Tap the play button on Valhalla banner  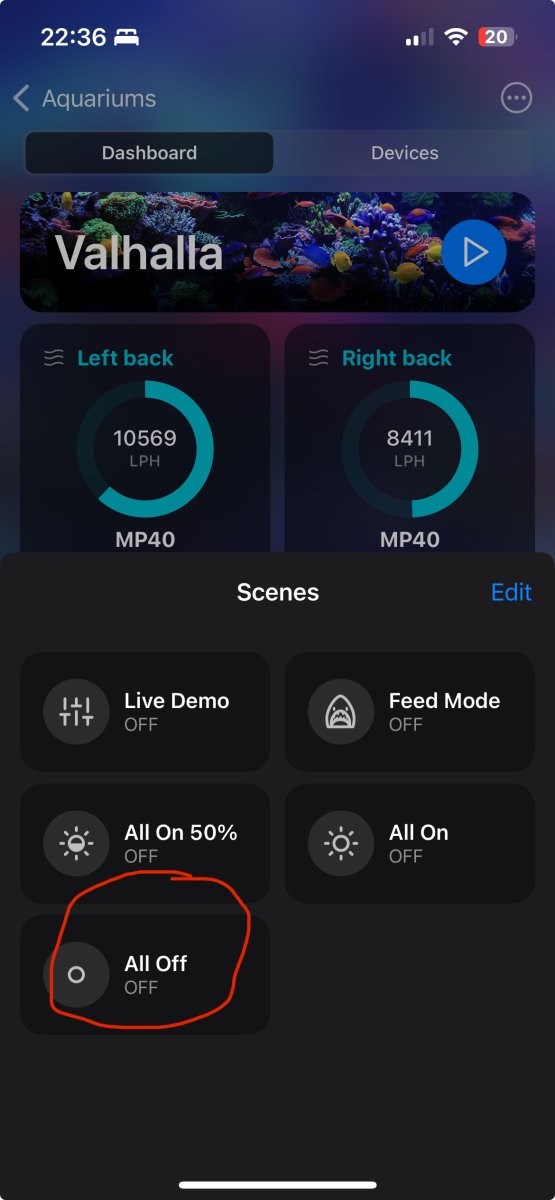[474, 252]
